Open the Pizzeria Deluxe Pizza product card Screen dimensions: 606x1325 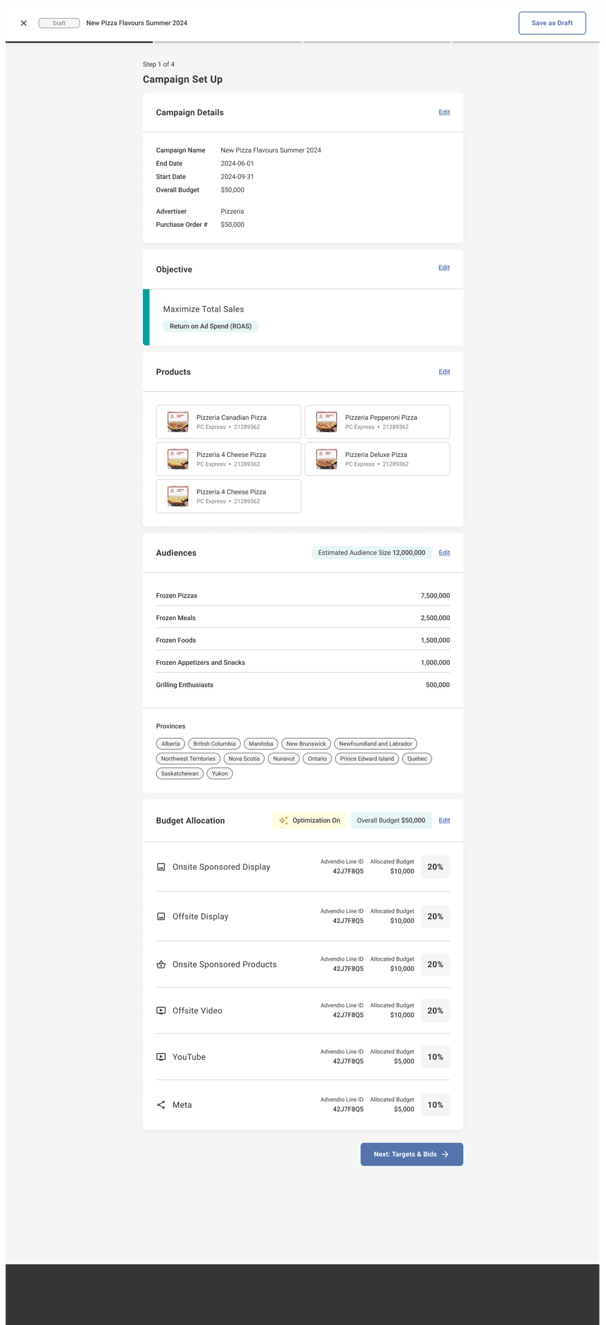pos(377,459)
